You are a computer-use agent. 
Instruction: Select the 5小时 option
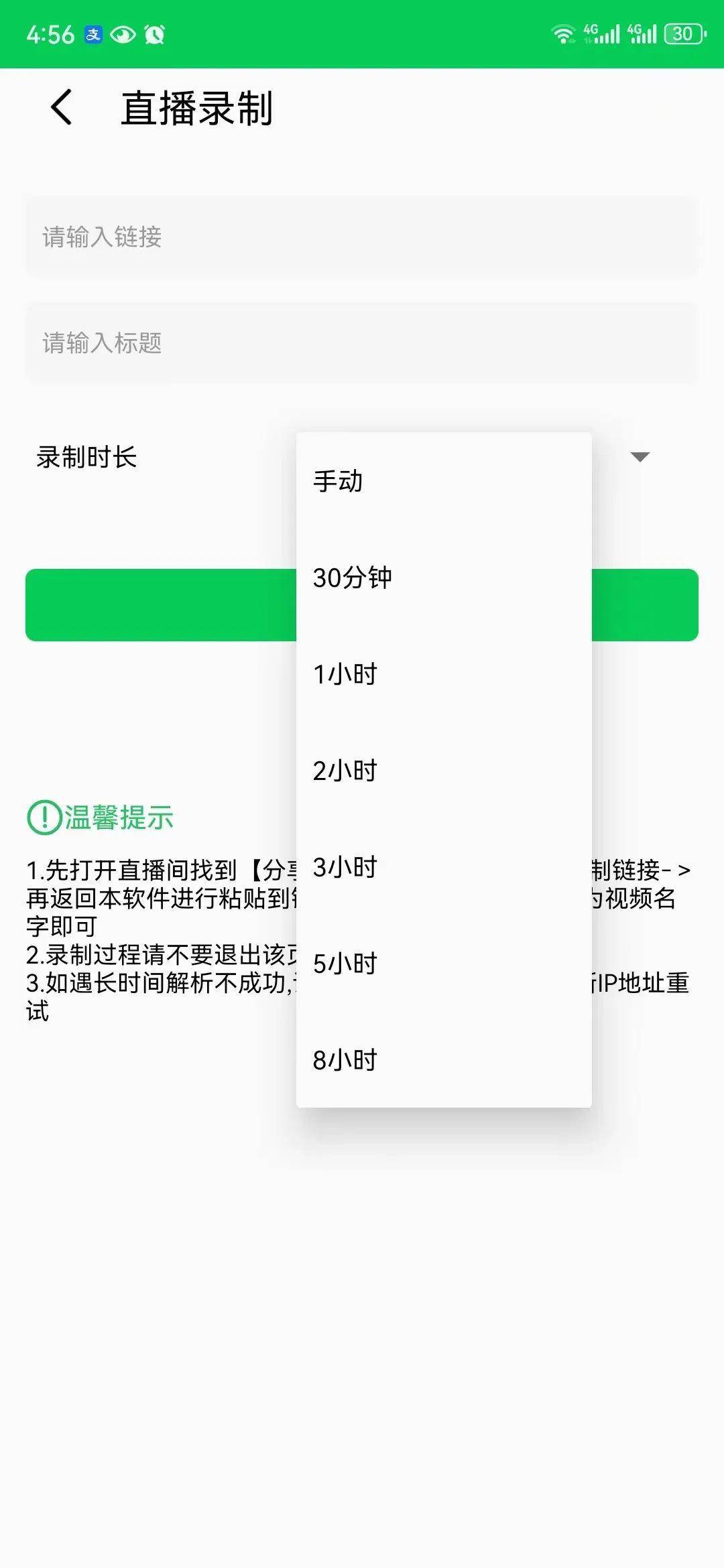(x=442, y=964)
